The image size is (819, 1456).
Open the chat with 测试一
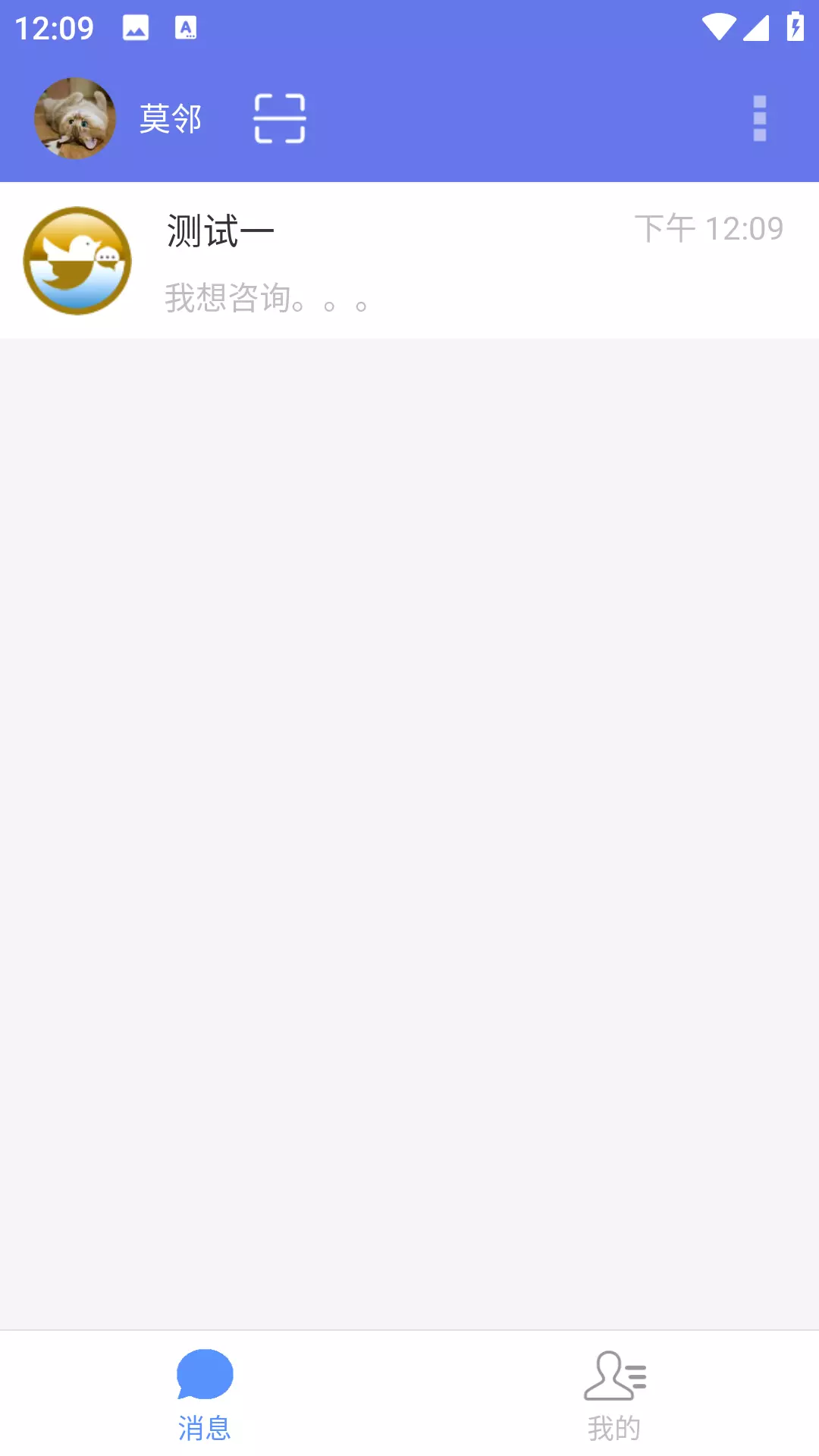click(409, 261)
